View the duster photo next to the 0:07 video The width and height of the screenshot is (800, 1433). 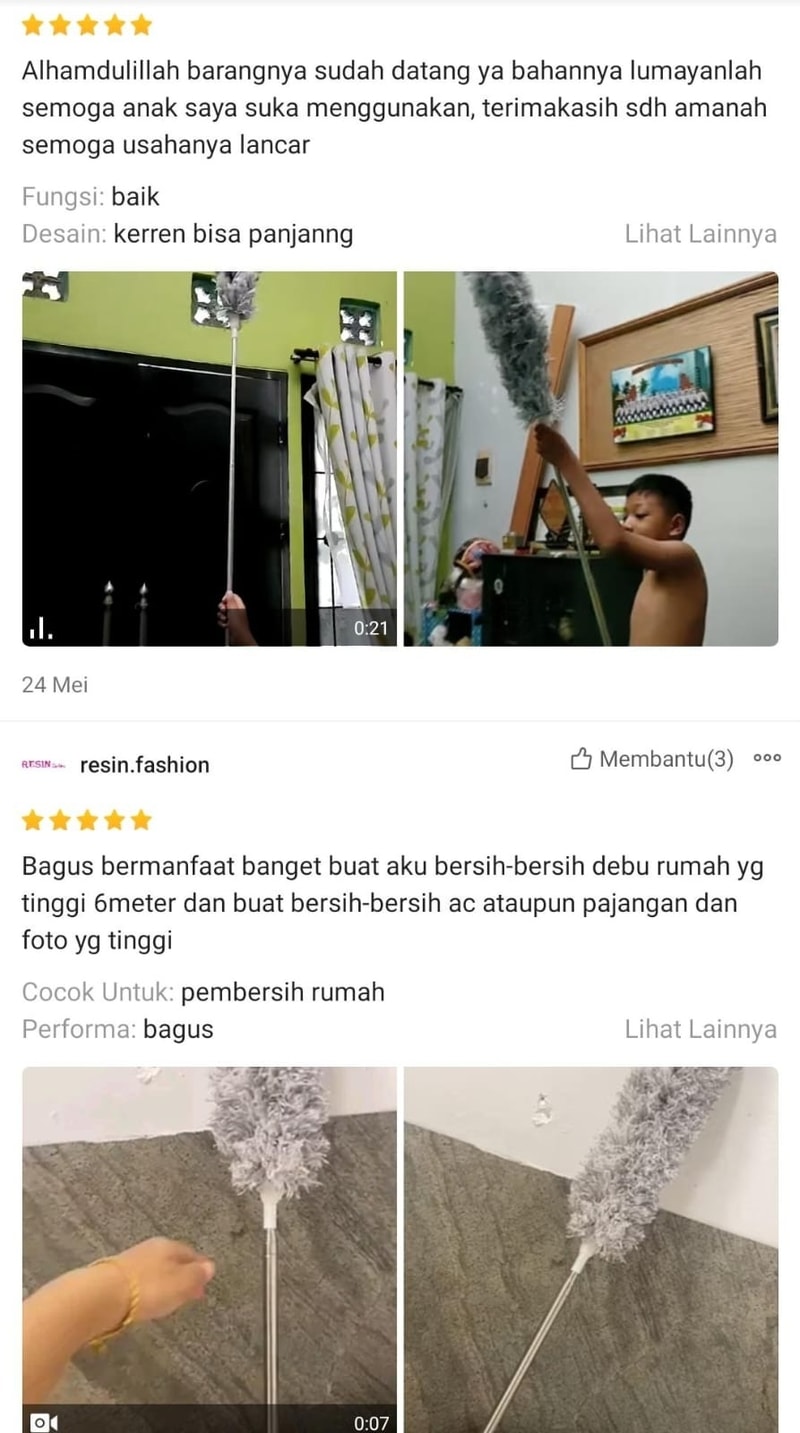(x=591, y=1248)
